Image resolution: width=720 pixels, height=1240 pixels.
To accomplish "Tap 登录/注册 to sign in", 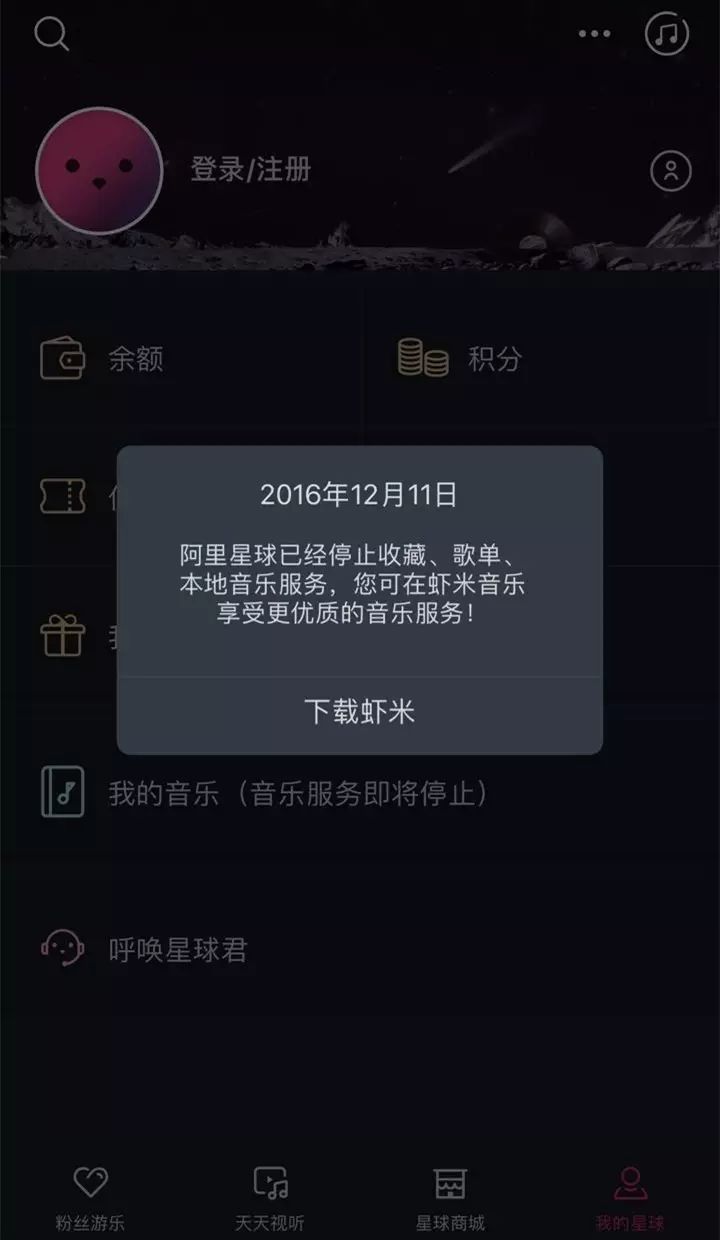I will (x=251, y=169).
